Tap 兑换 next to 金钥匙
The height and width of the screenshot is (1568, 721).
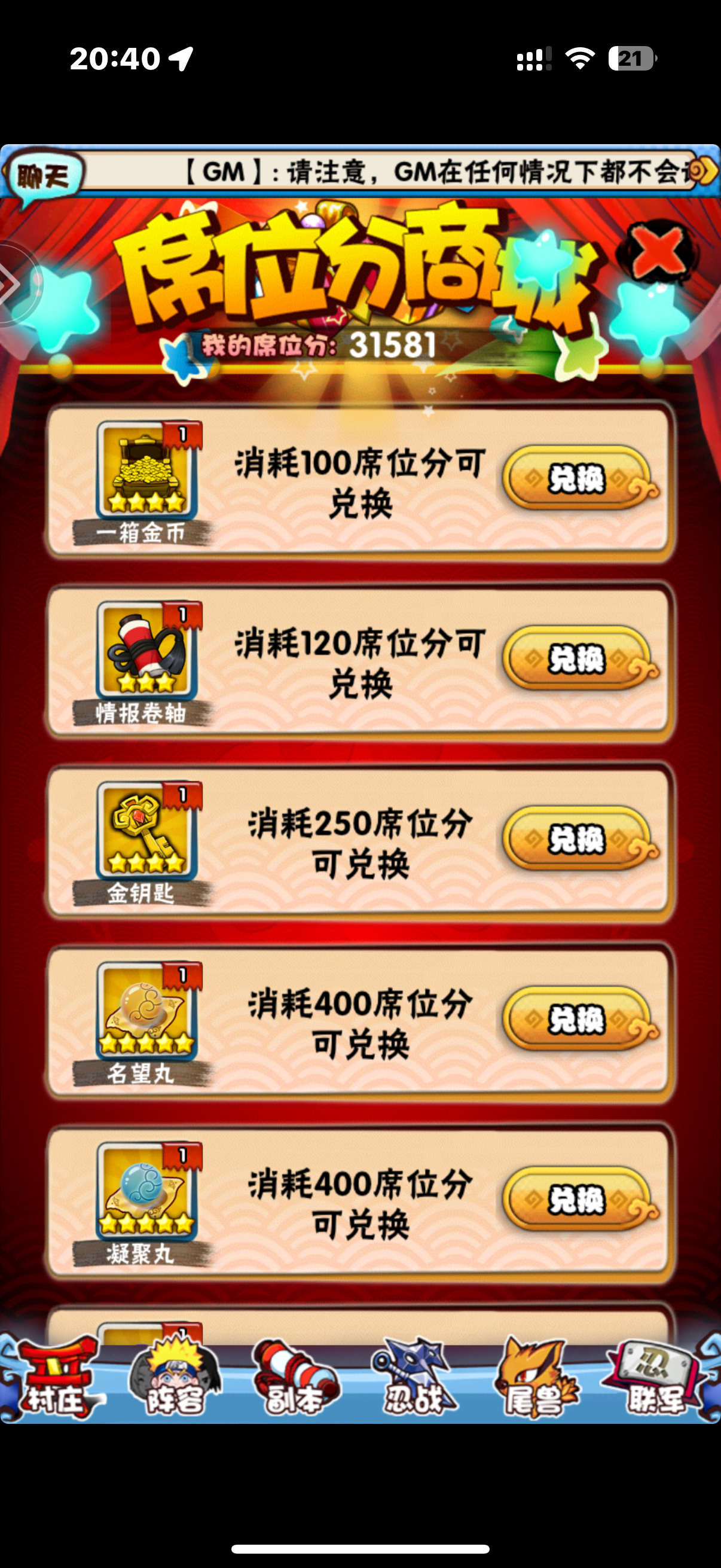(578, 840)
